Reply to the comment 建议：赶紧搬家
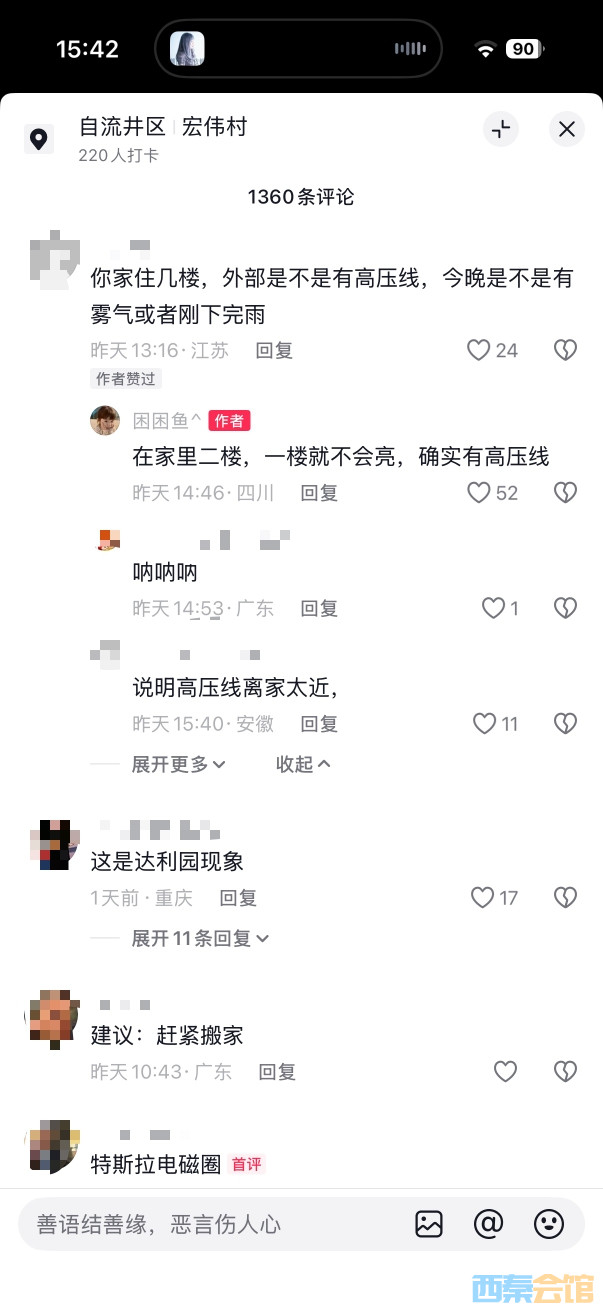603x1311 pixels. coord(277,1072)
